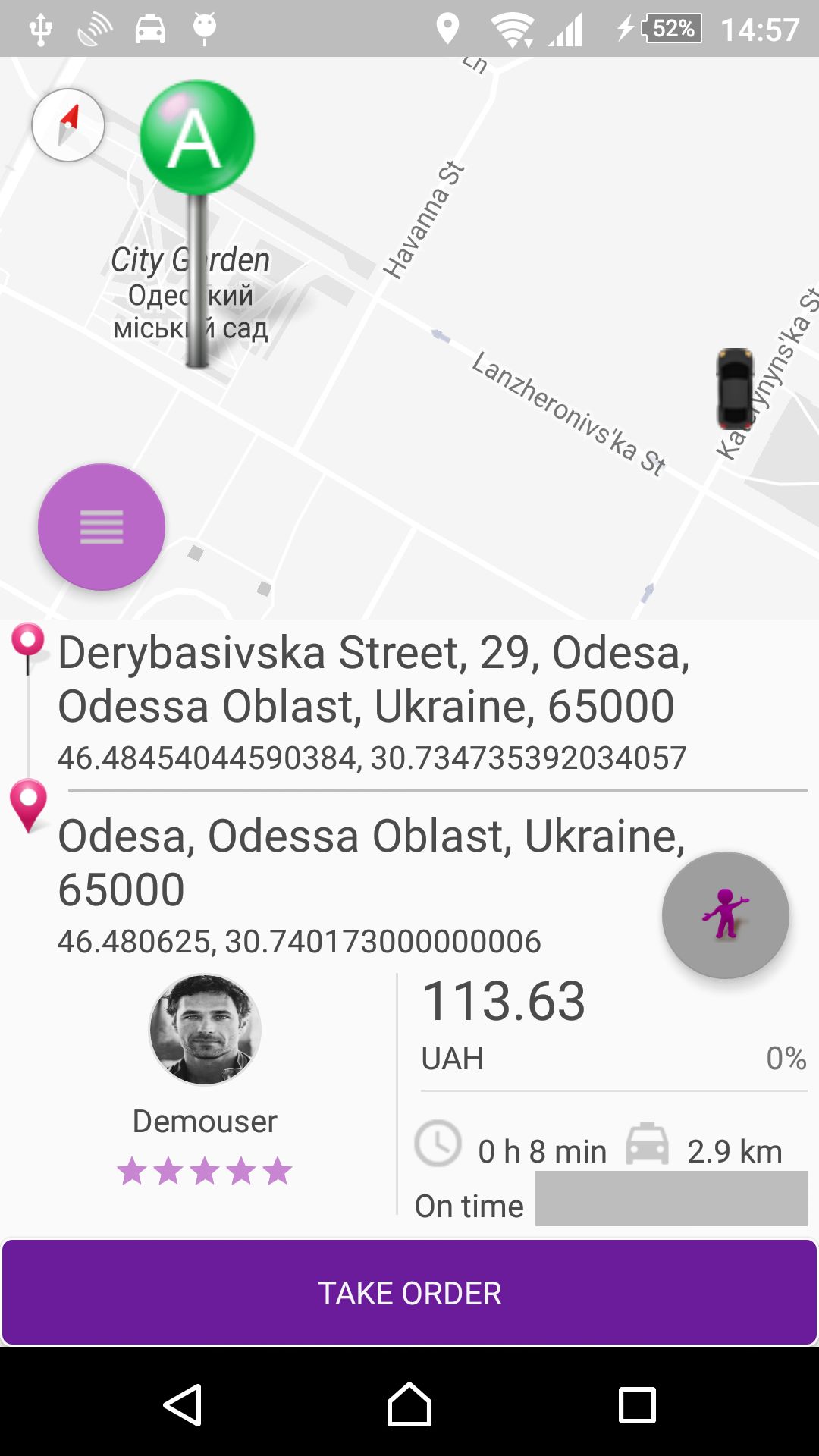The image size is (819, 1456).
Task: Tap the compass to reorient the map
Action: pyautogui.click(x=68, y=125)
